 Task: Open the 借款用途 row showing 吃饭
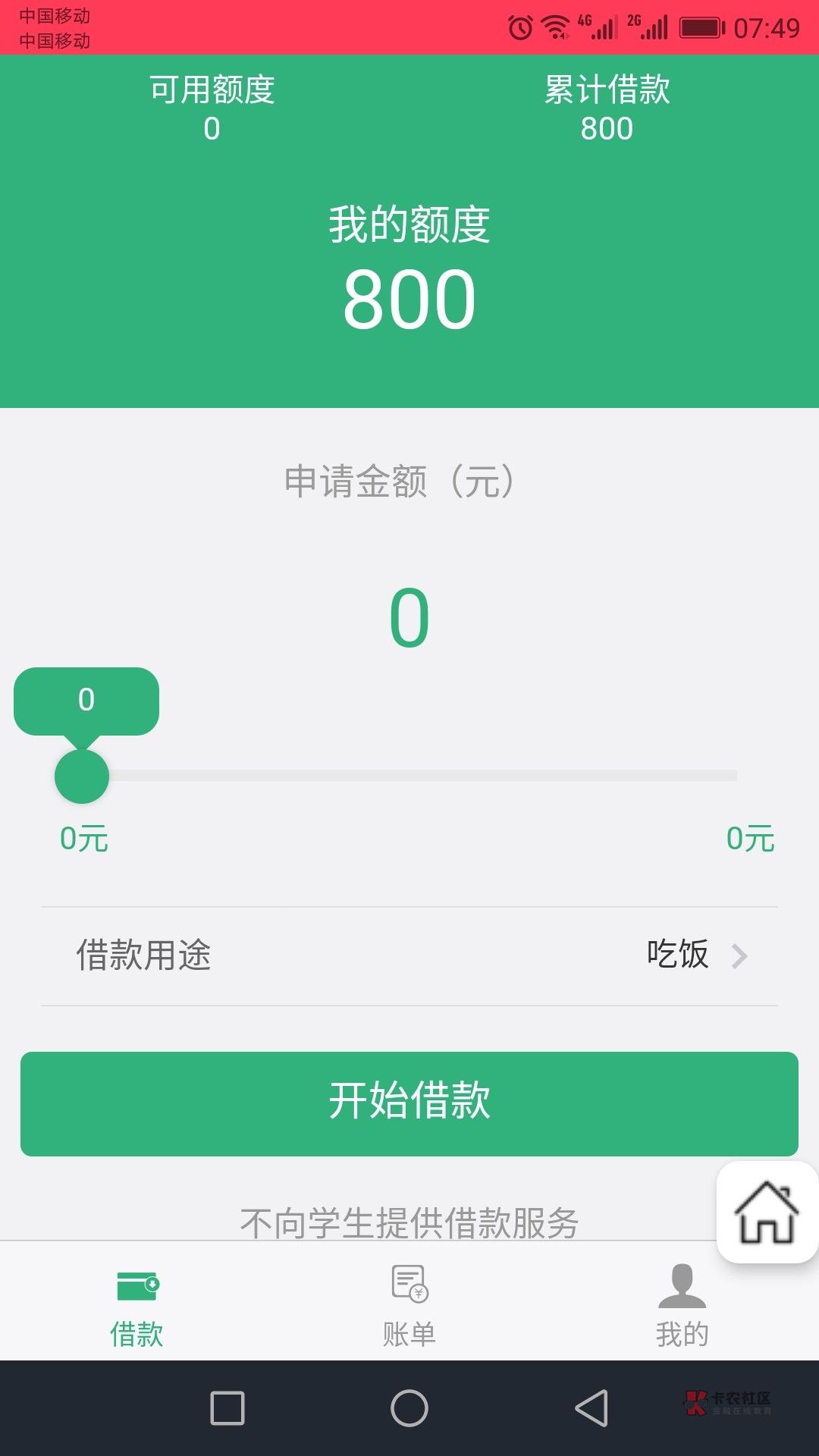(409, 955)
